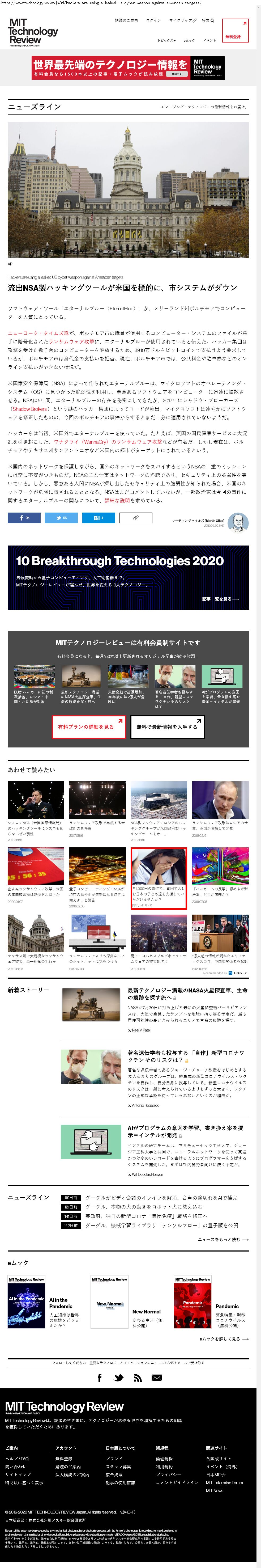Open the ログイン login link

click(154, 20)
